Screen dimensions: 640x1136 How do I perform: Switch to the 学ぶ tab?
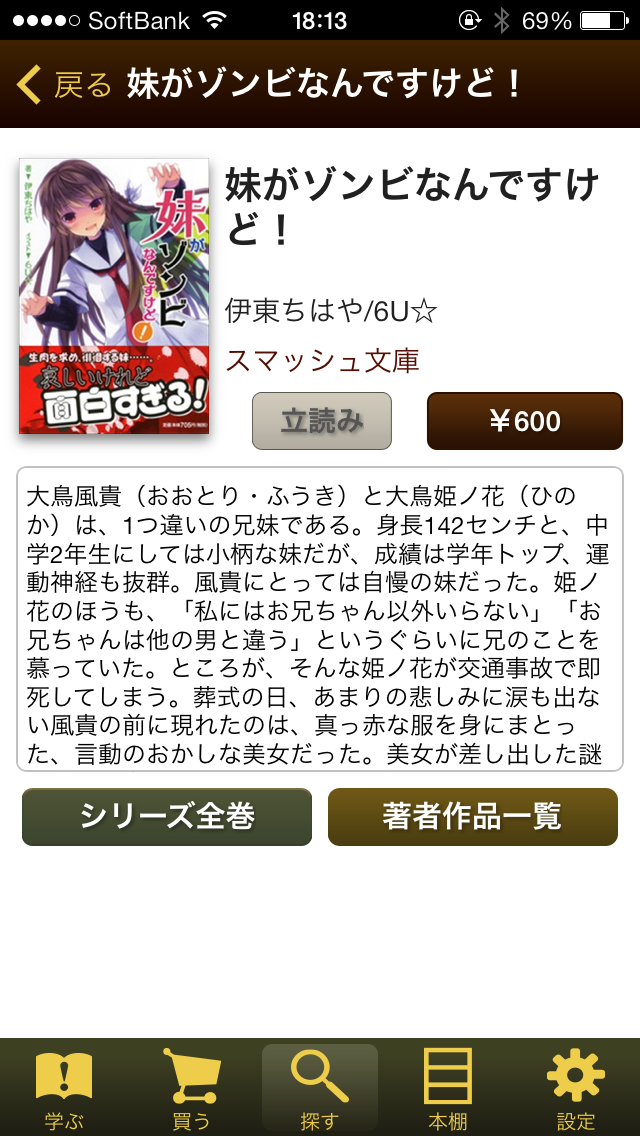(64, 1088)
